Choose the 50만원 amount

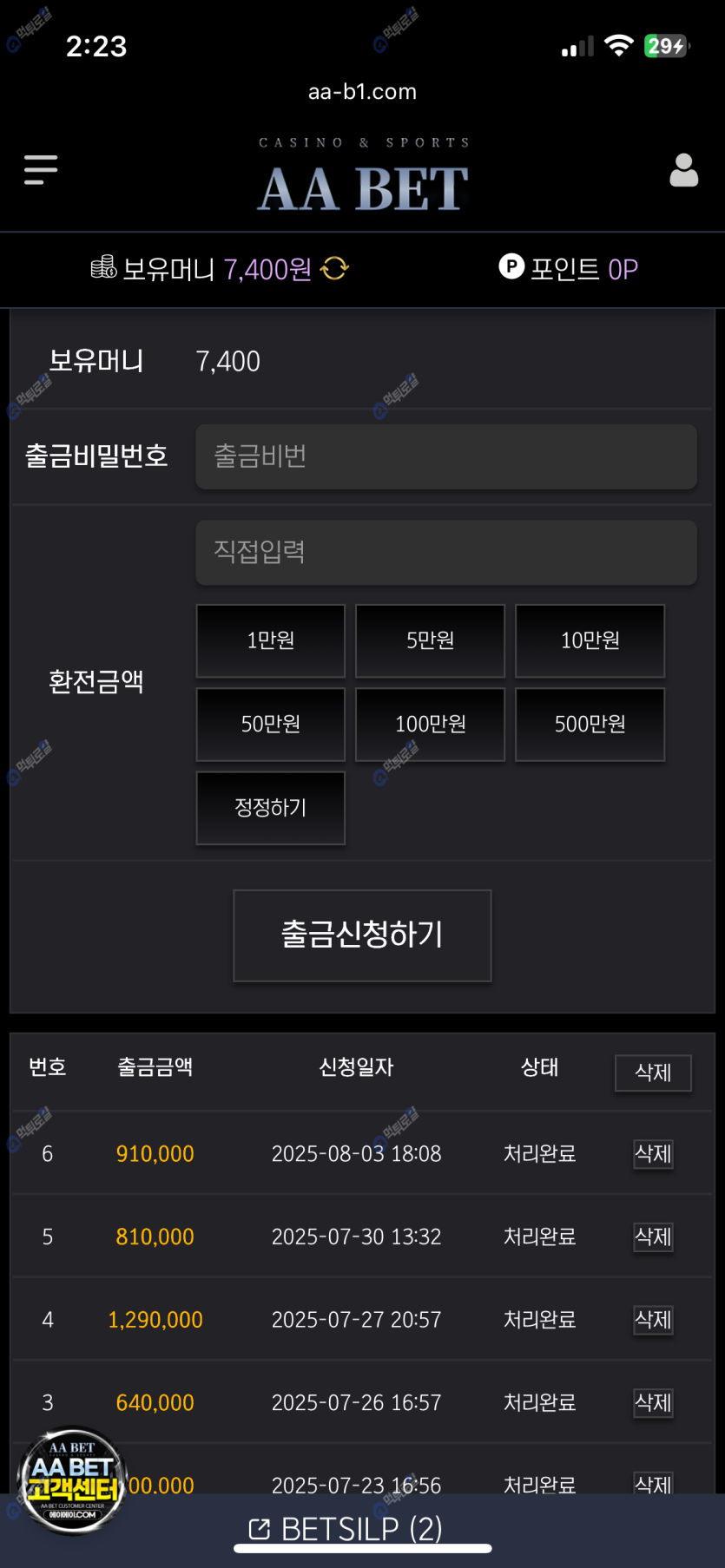pyautogui.click(x=270, y=724)
